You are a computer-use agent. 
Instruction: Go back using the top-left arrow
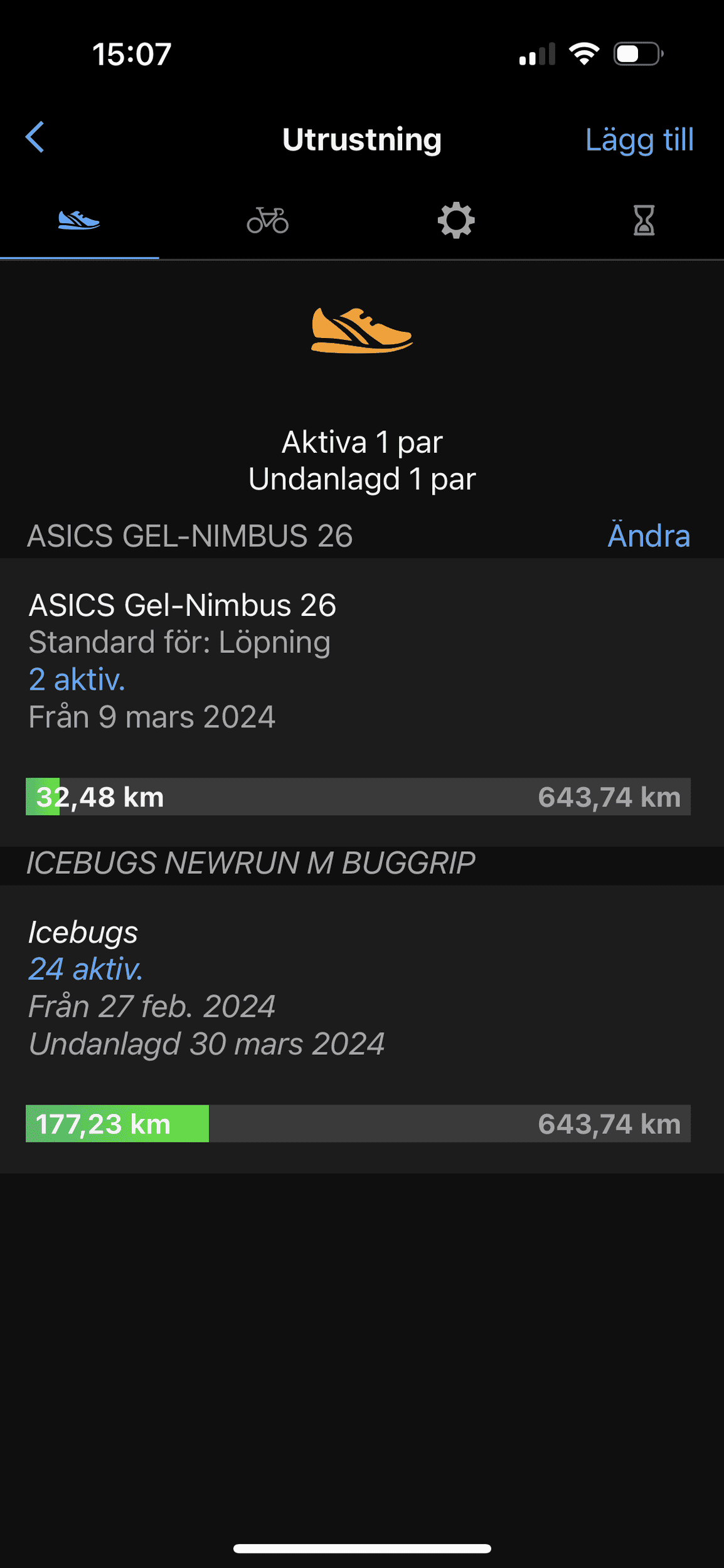pos(35,137)
